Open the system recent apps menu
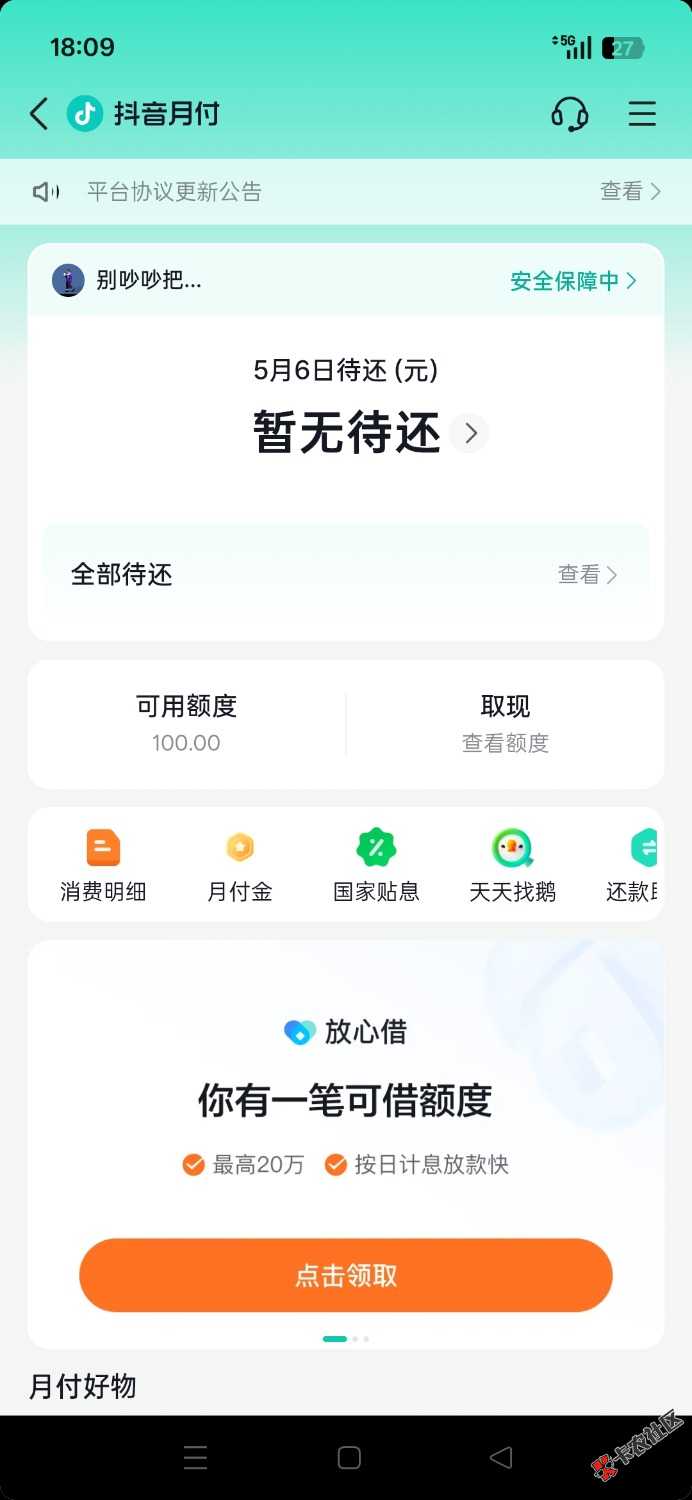Screen dimensions: 692x1500 pyautogui.click(x=196, y=1457)
